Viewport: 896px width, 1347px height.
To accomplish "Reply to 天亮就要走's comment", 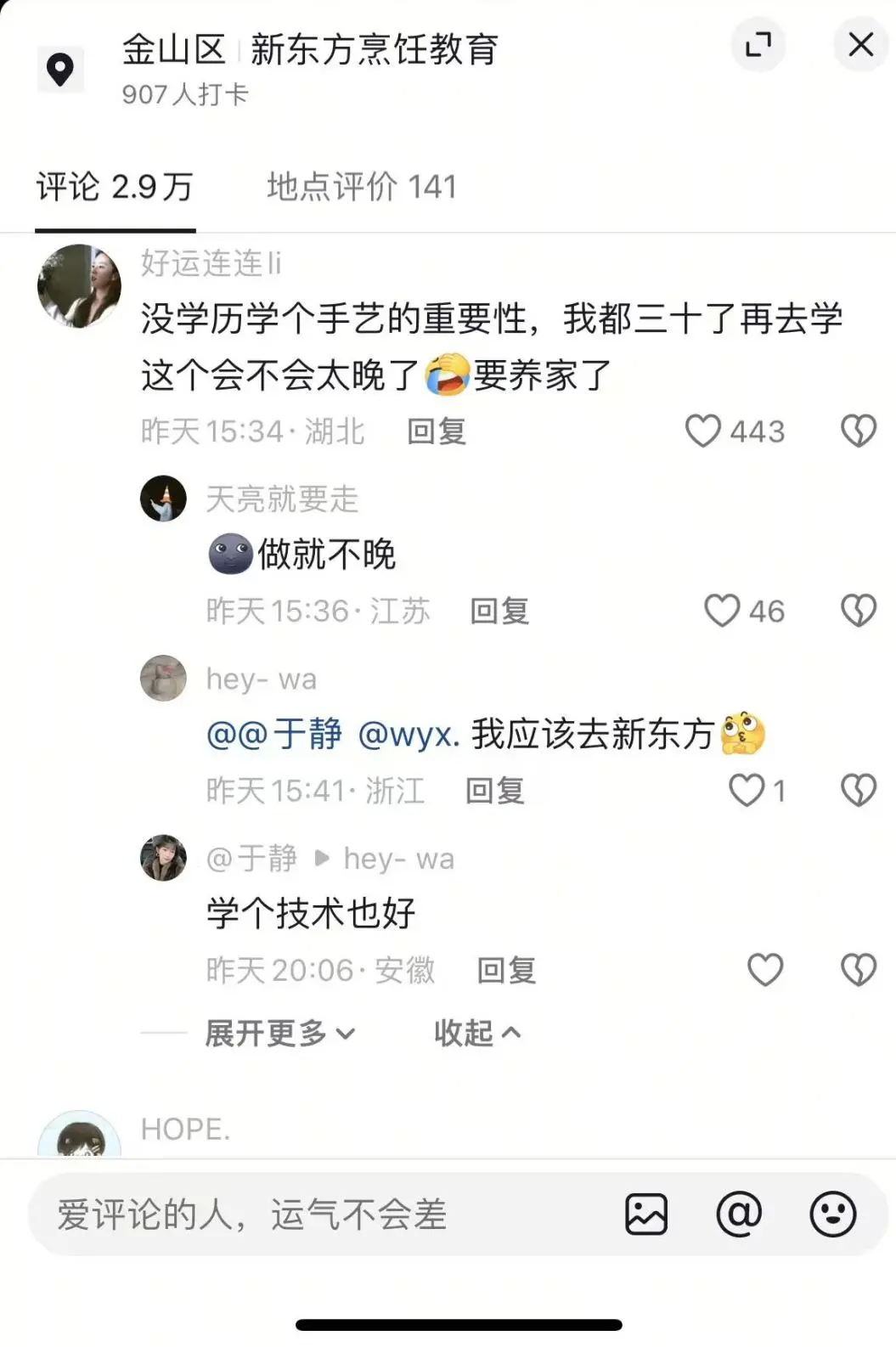I will tap(499, 611).
